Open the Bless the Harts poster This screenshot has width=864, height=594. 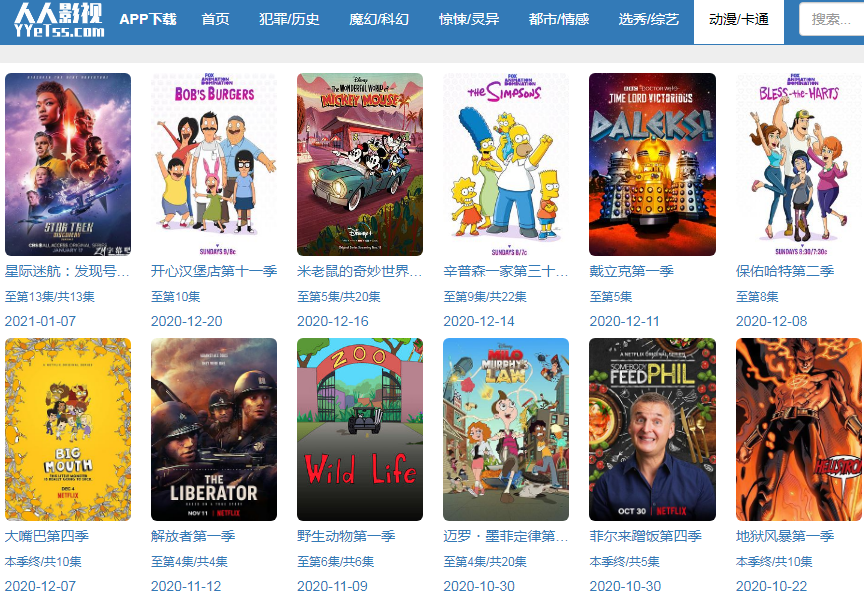798,164
